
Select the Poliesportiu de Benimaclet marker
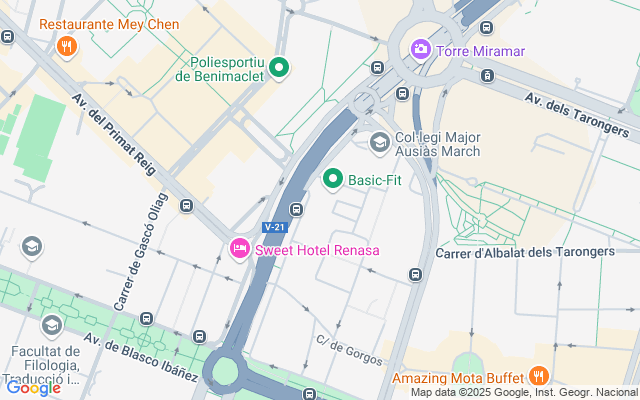281,68
